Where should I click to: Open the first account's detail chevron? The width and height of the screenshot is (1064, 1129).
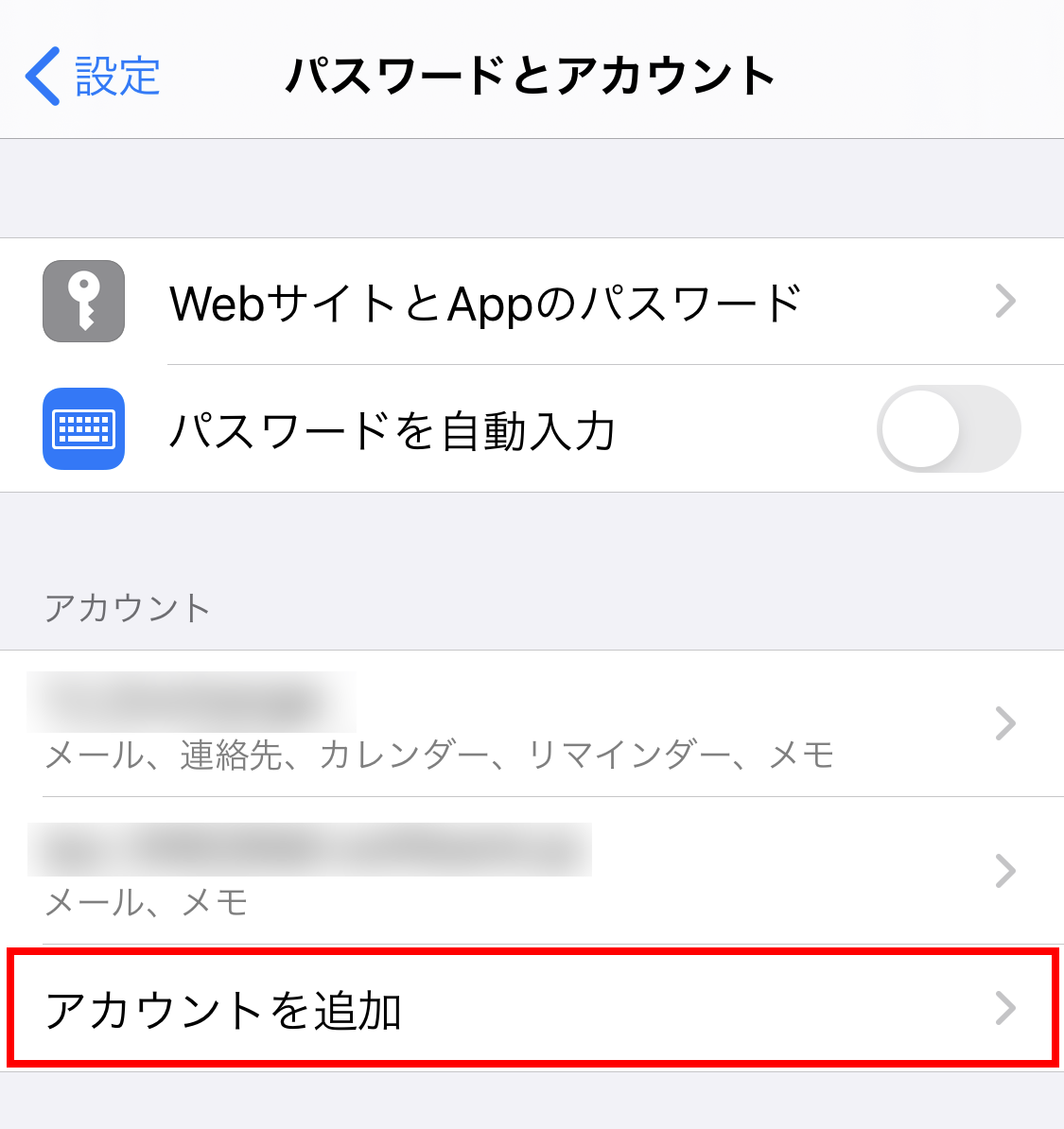1006,723
